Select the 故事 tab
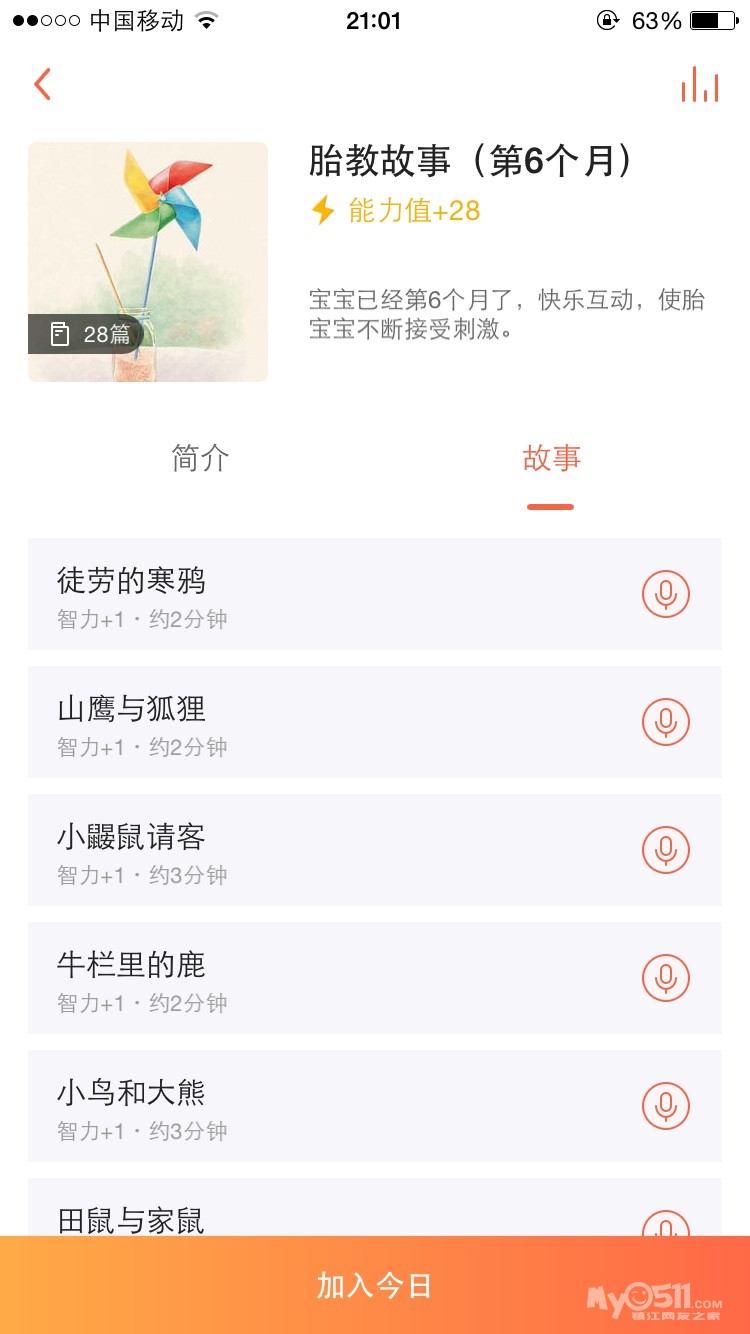The width and height of the screenshot is (750, 1334). point(551,459)
